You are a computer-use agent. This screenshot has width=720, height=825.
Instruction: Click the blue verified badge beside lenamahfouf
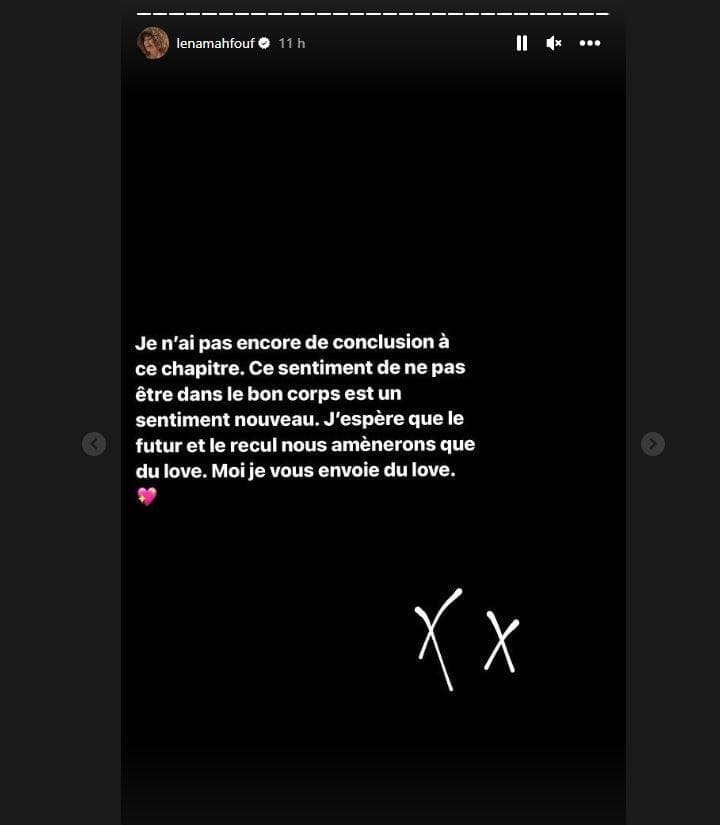265,43
